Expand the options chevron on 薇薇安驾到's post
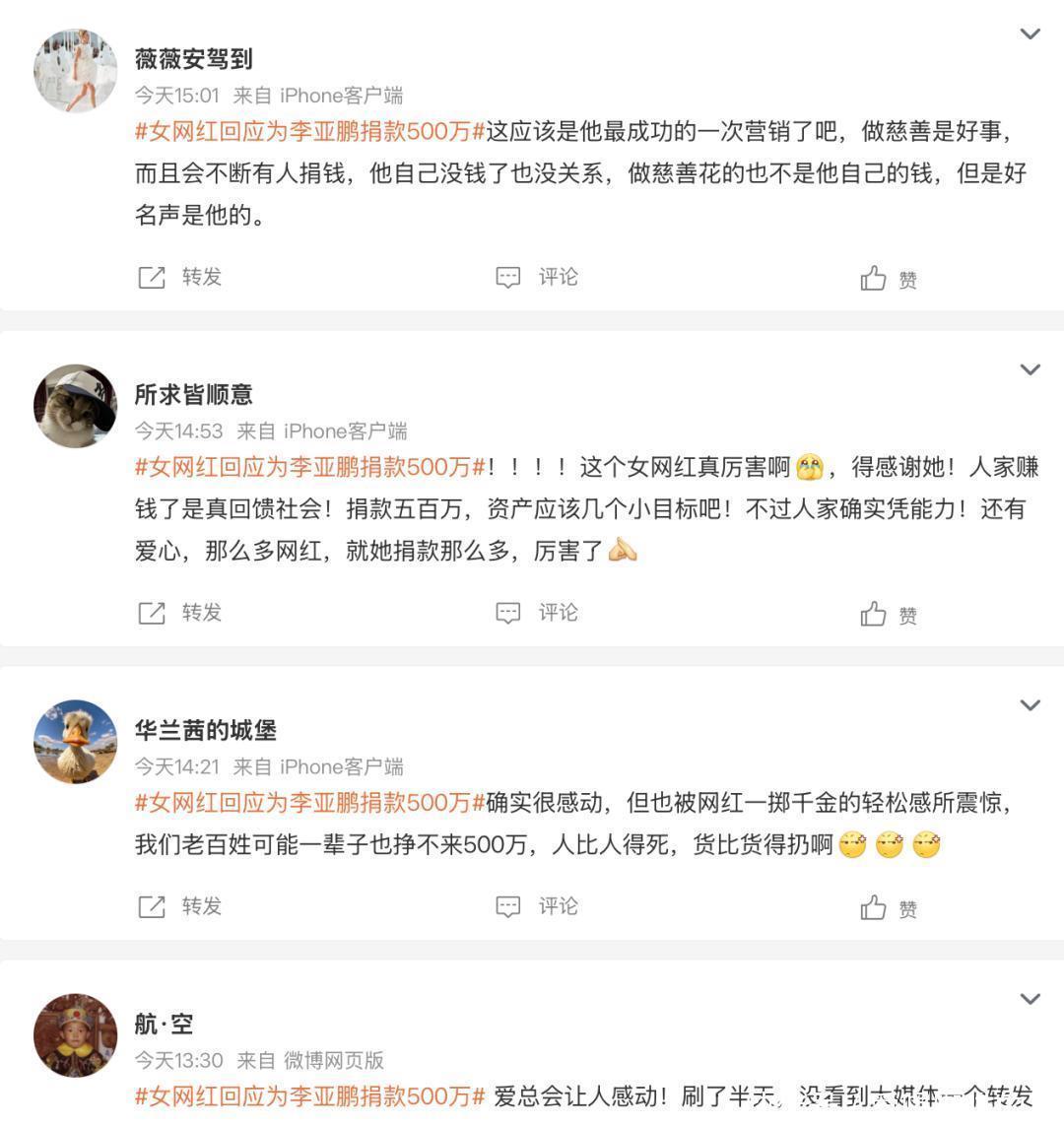The width and height of the screenshot is (1064, 1126). pos(1031,34)
